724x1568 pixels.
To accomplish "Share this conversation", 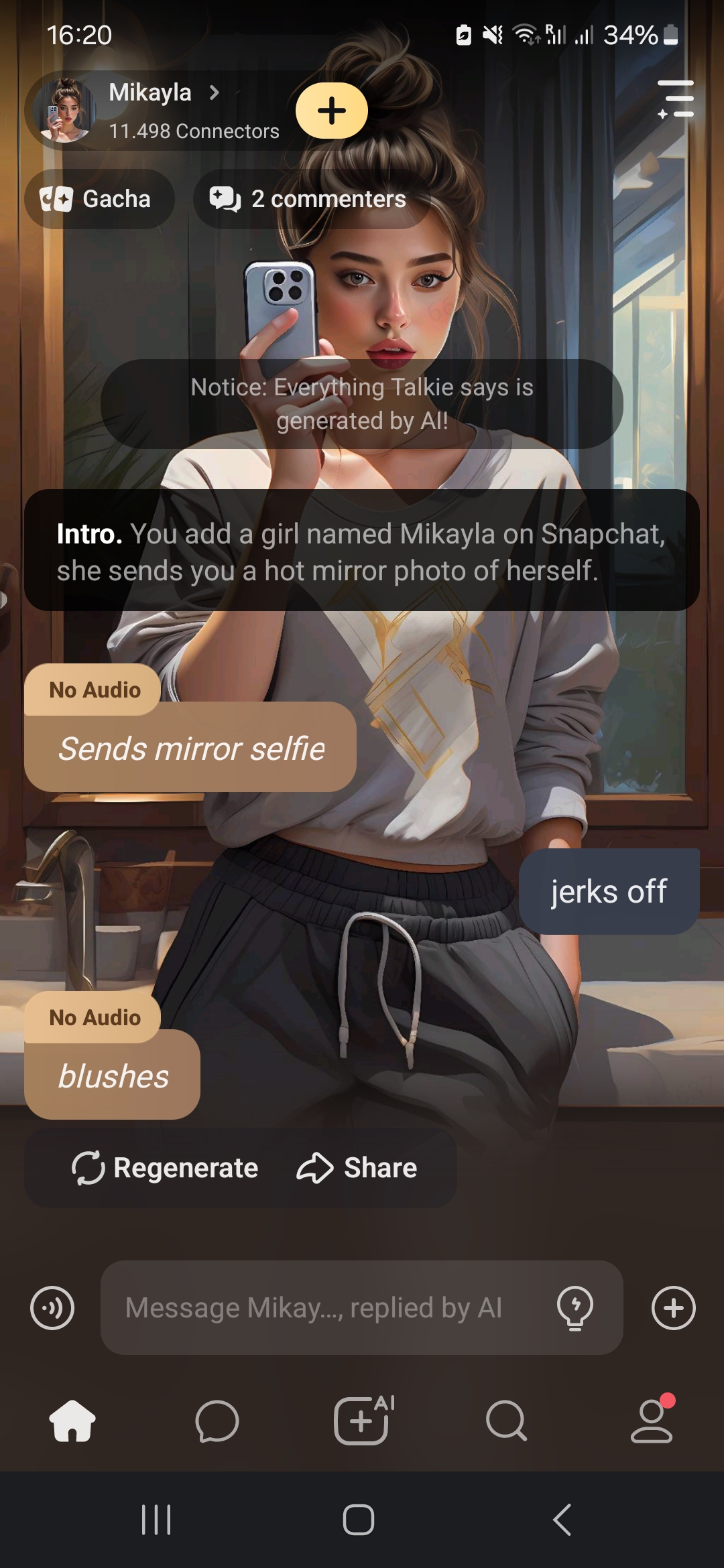I will click(x=357, y=1168).
